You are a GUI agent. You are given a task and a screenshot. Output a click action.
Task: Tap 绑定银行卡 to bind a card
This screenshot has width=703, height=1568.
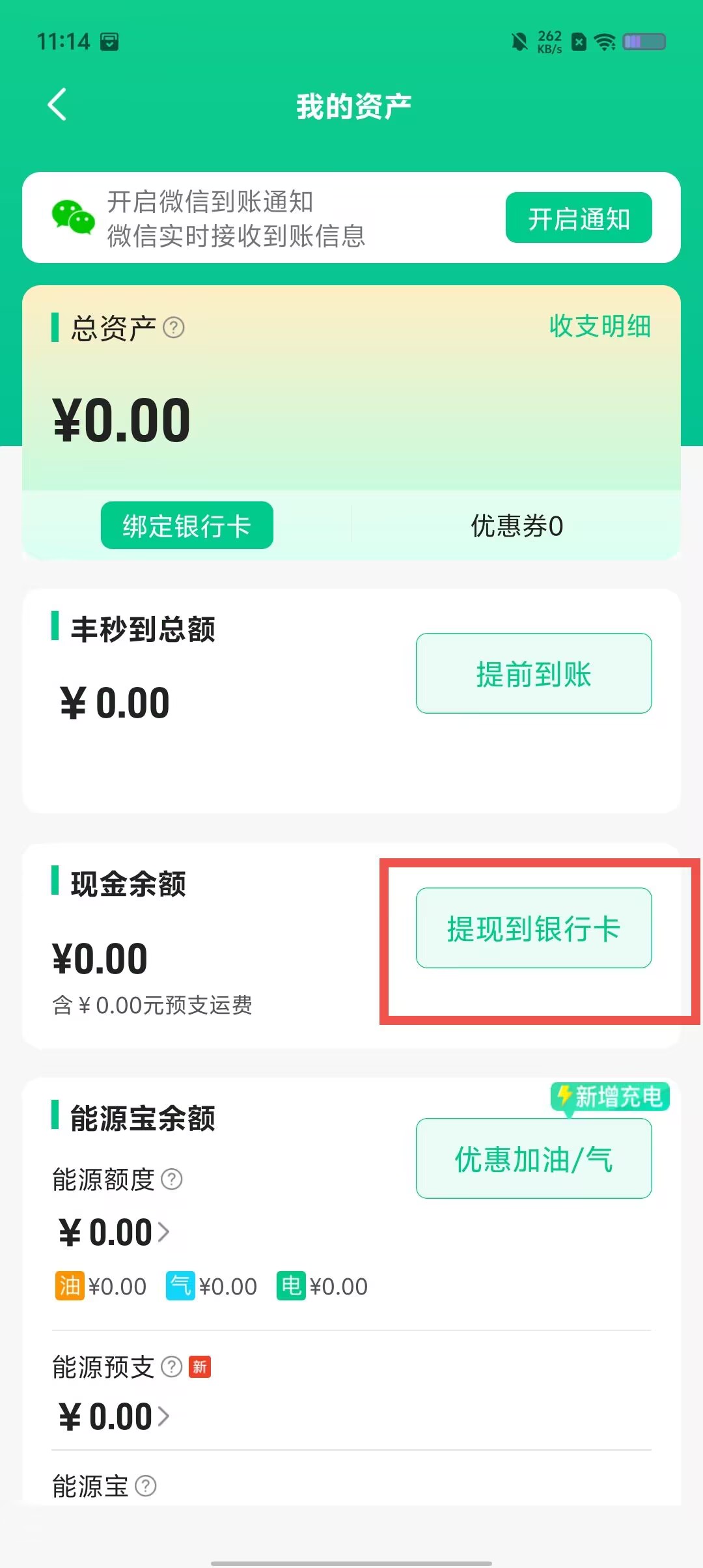[187, 525]
